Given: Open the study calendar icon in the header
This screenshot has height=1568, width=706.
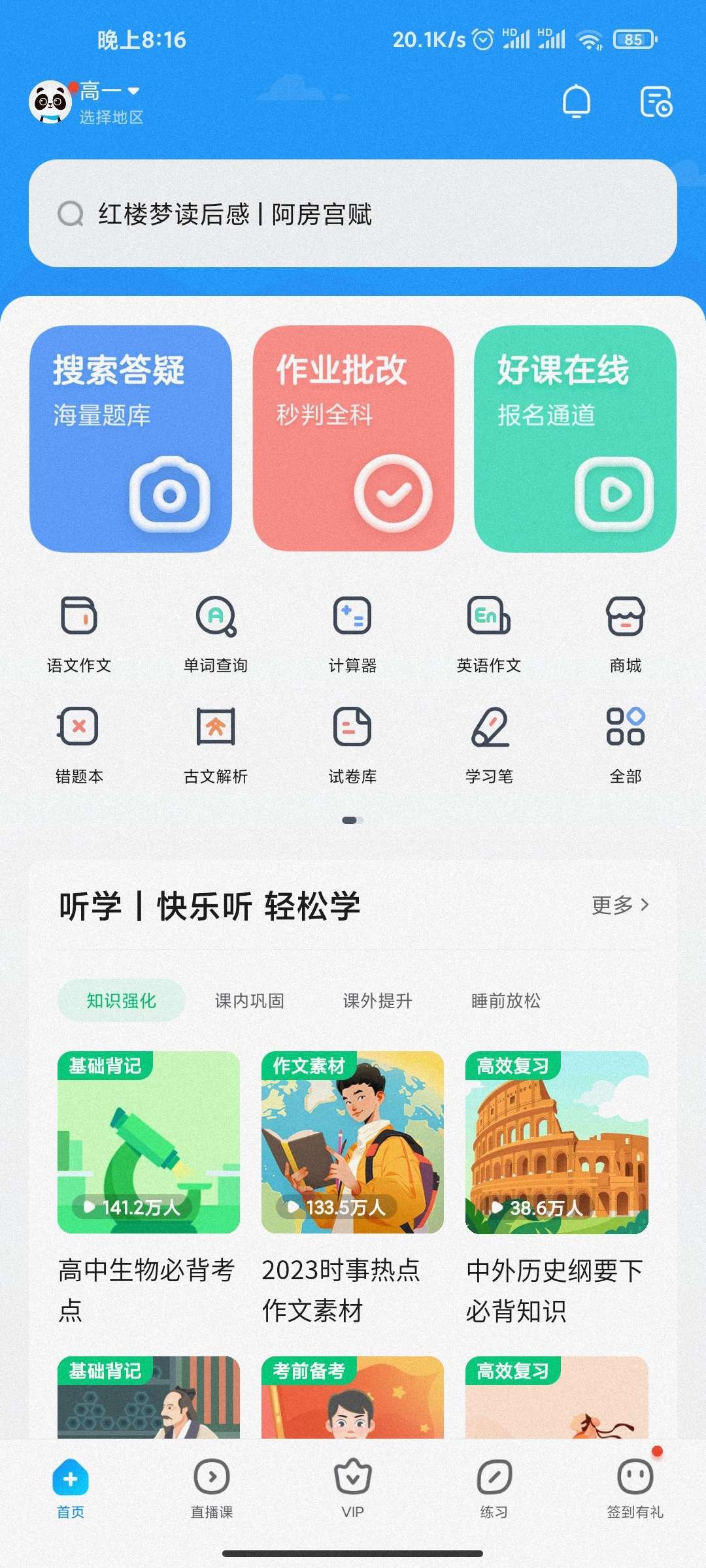Looking at the screenshot, I should [x=656, y=102].
